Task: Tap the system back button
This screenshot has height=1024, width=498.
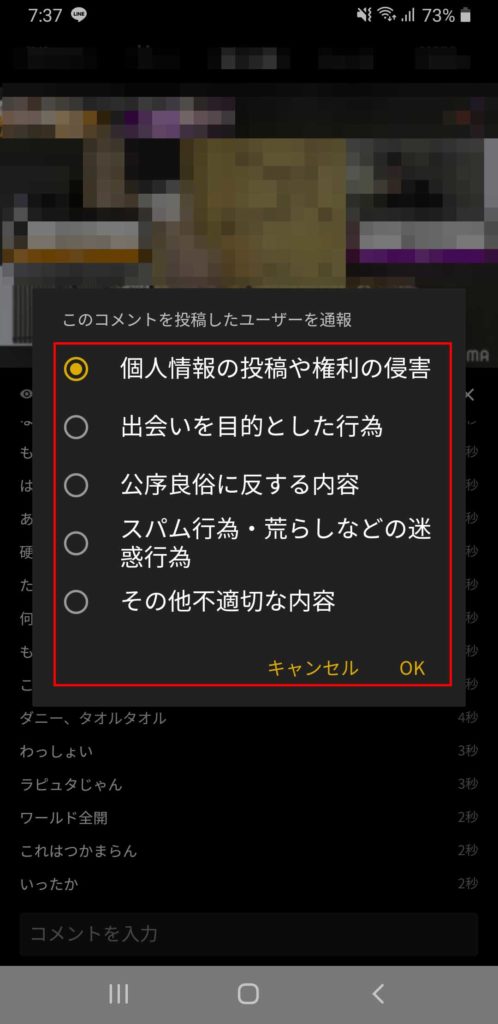Action: [x=378, y=994]
